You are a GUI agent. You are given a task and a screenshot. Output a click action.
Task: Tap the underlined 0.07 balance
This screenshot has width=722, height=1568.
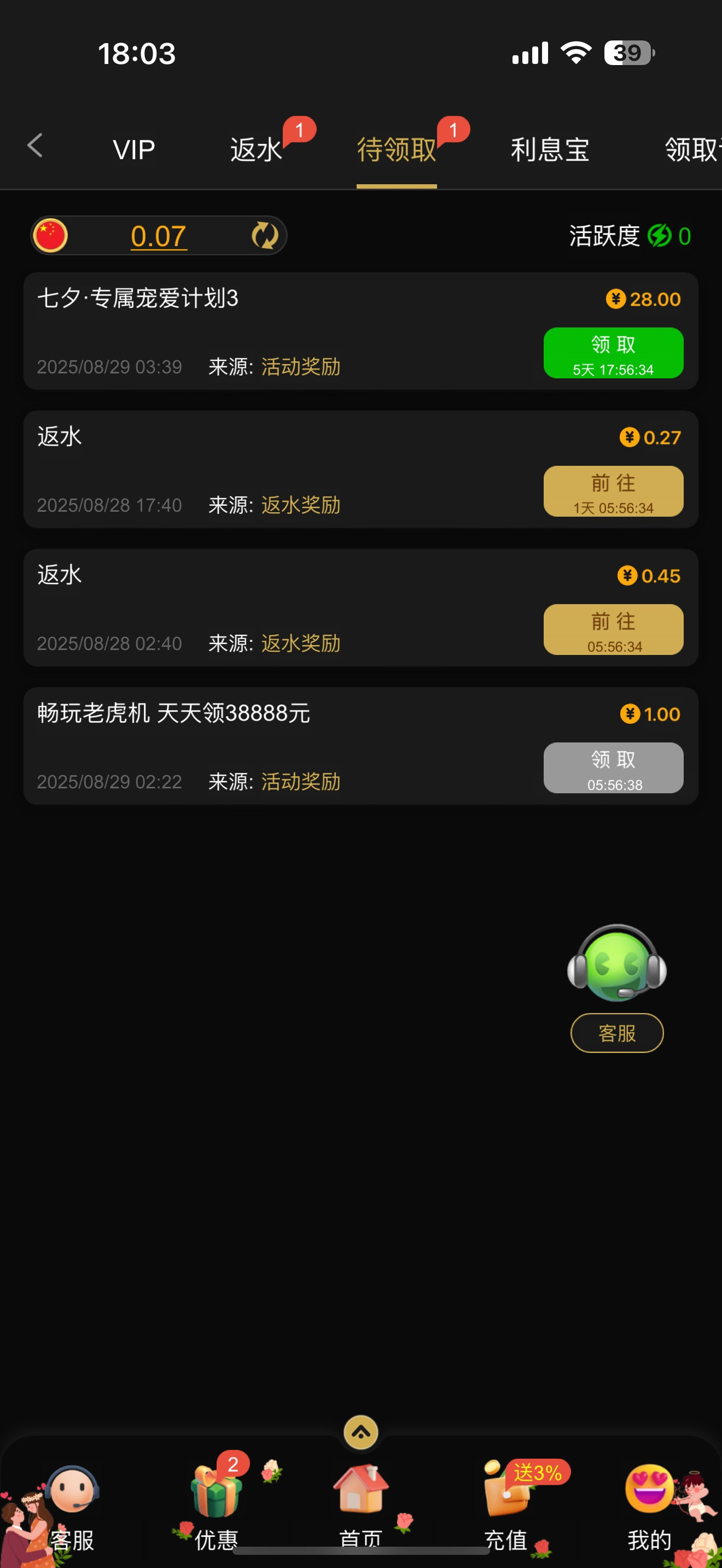pos(158,236)
